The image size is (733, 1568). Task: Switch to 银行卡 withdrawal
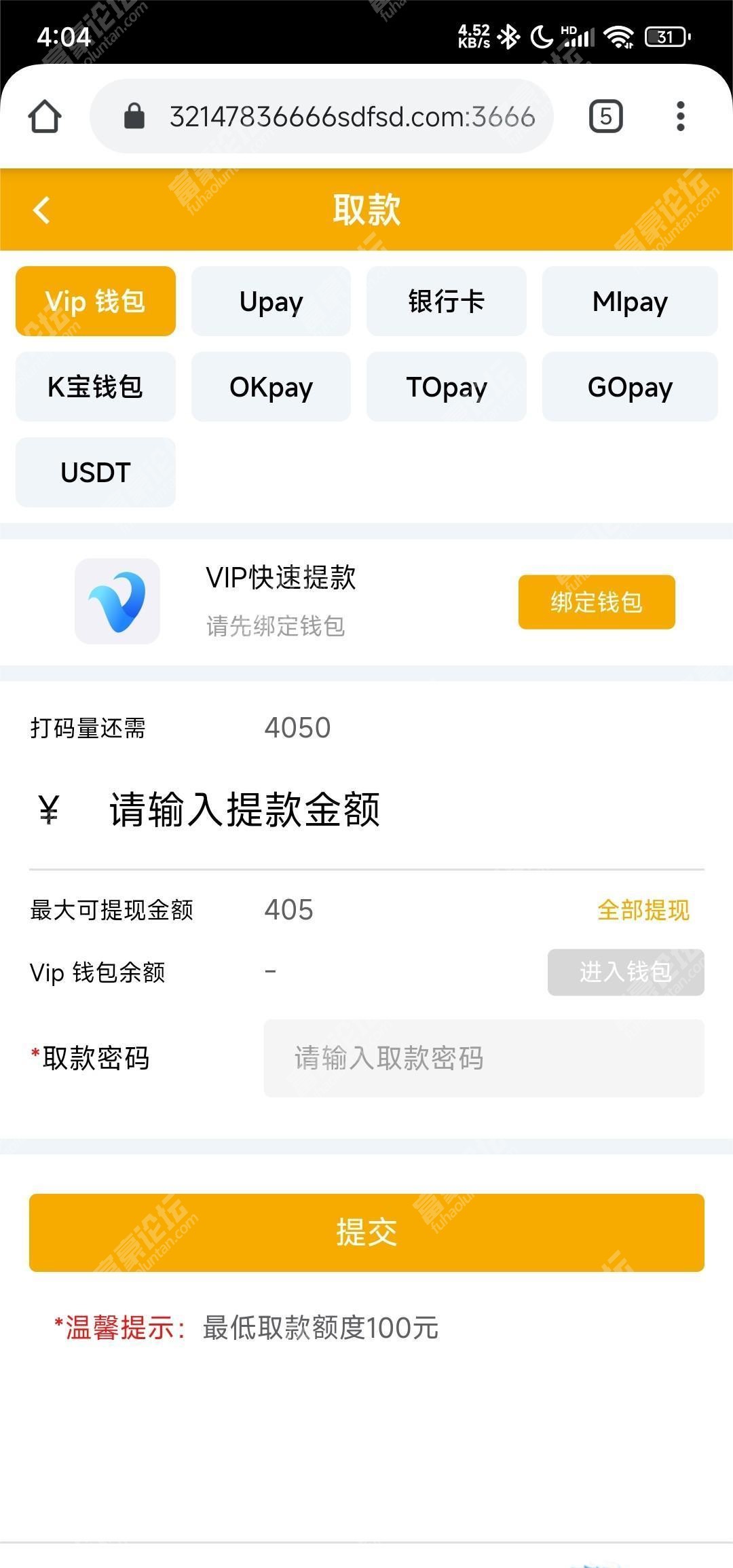pyautogui.click(x=447, y=301)
